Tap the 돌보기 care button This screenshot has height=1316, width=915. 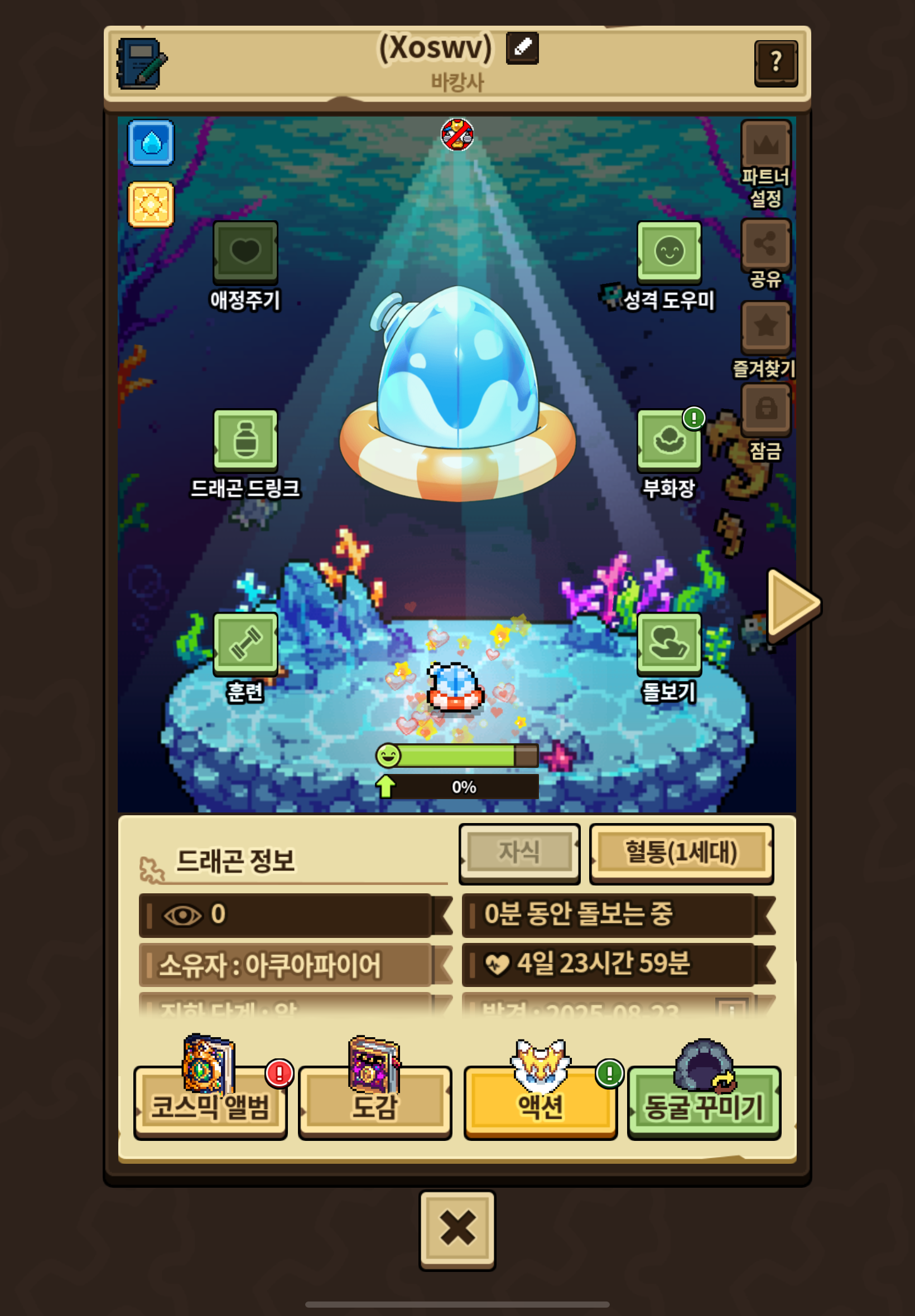(669, 644)
